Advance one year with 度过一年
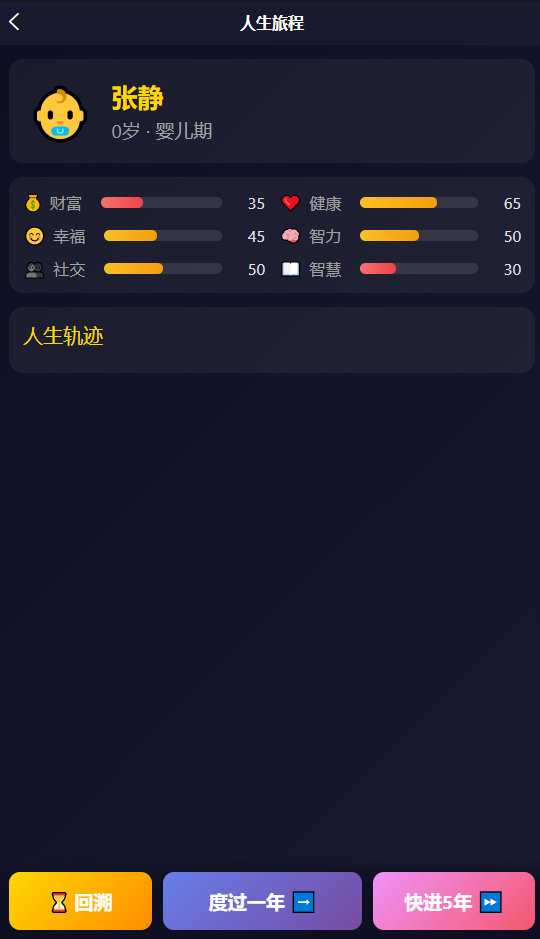 (262, 901)
